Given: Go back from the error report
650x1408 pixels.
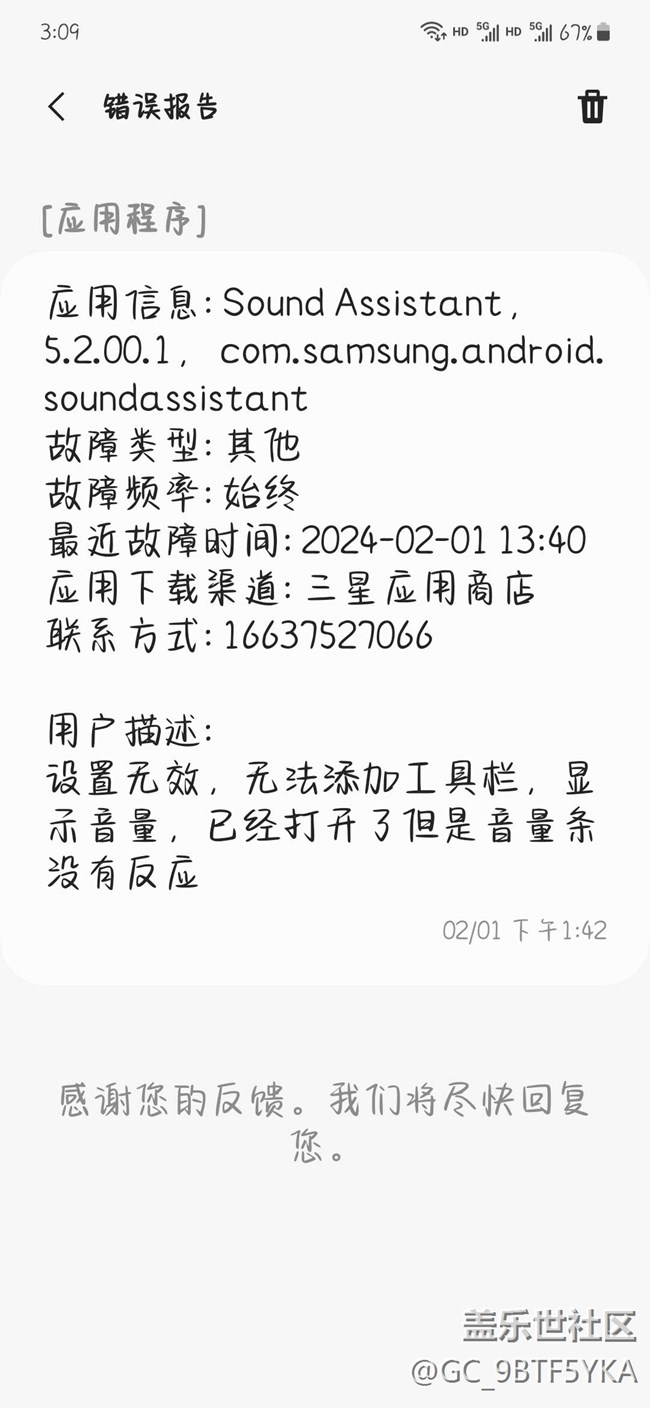Looking at the screenshot, I should (x=57, y=107).
